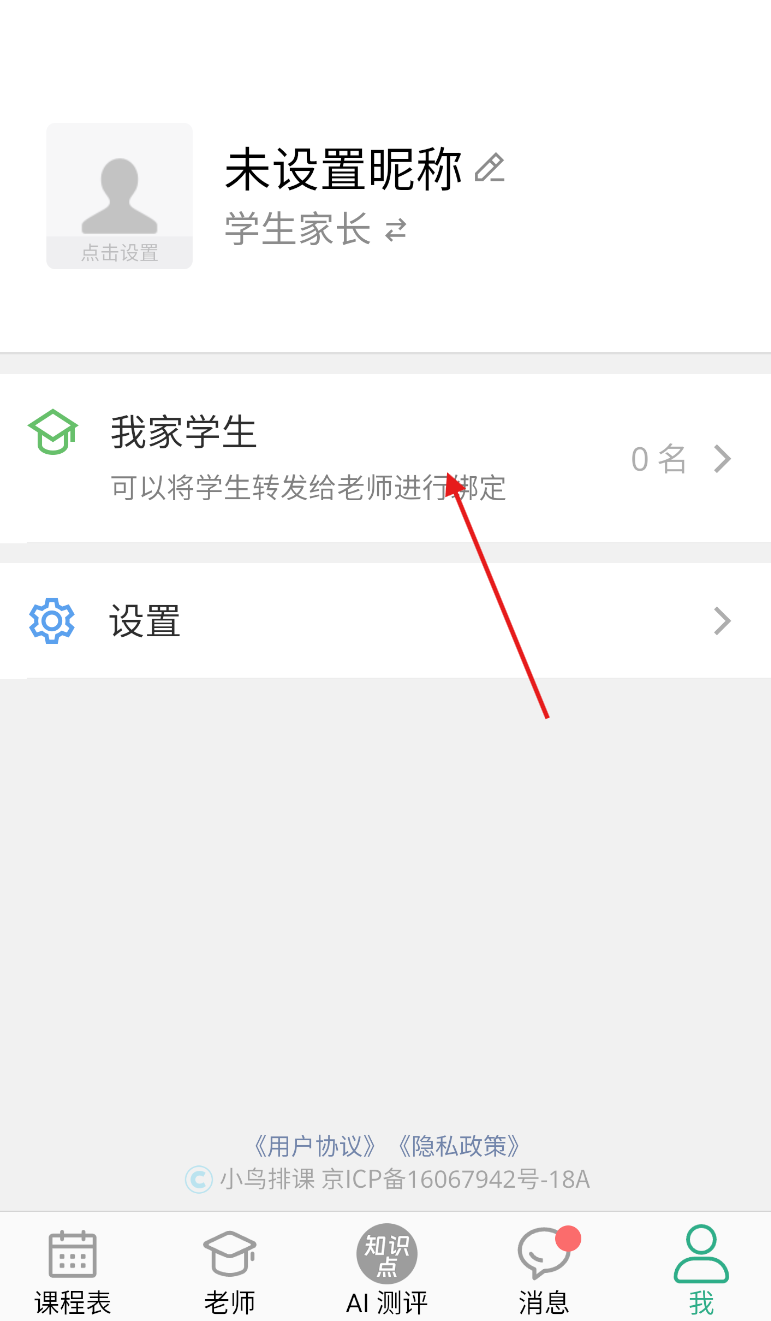771x1321 pixels.
Task: Open the 《隐私政策》 link
Action: point(459,1146)
